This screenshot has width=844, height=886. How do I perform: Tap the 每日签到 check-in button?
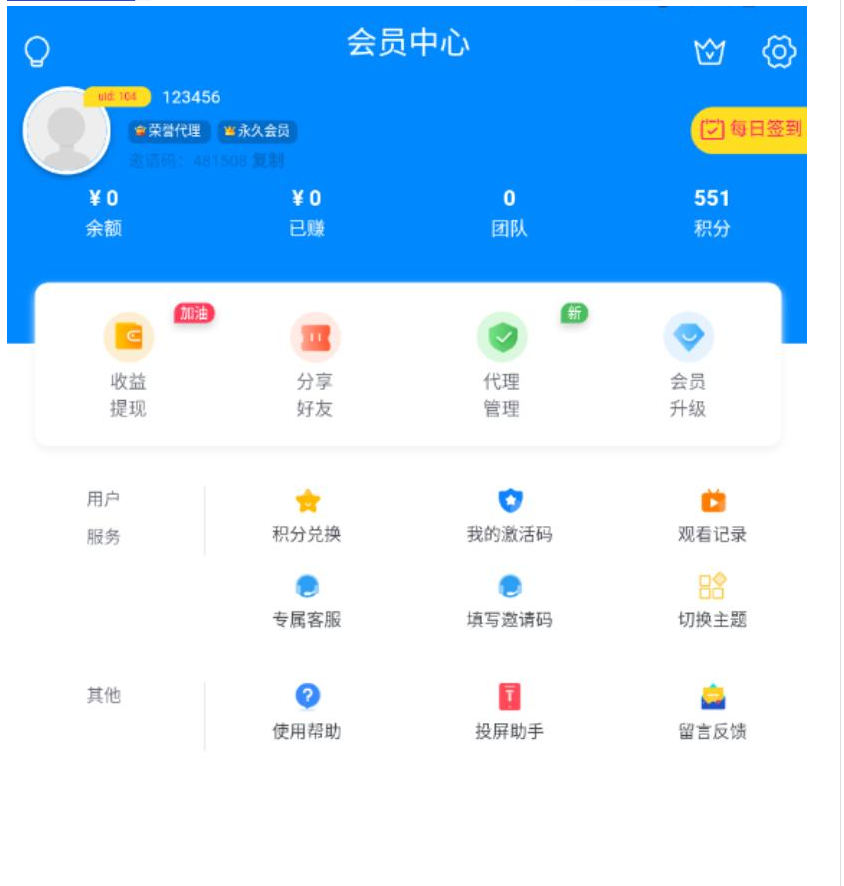[750, 130]
